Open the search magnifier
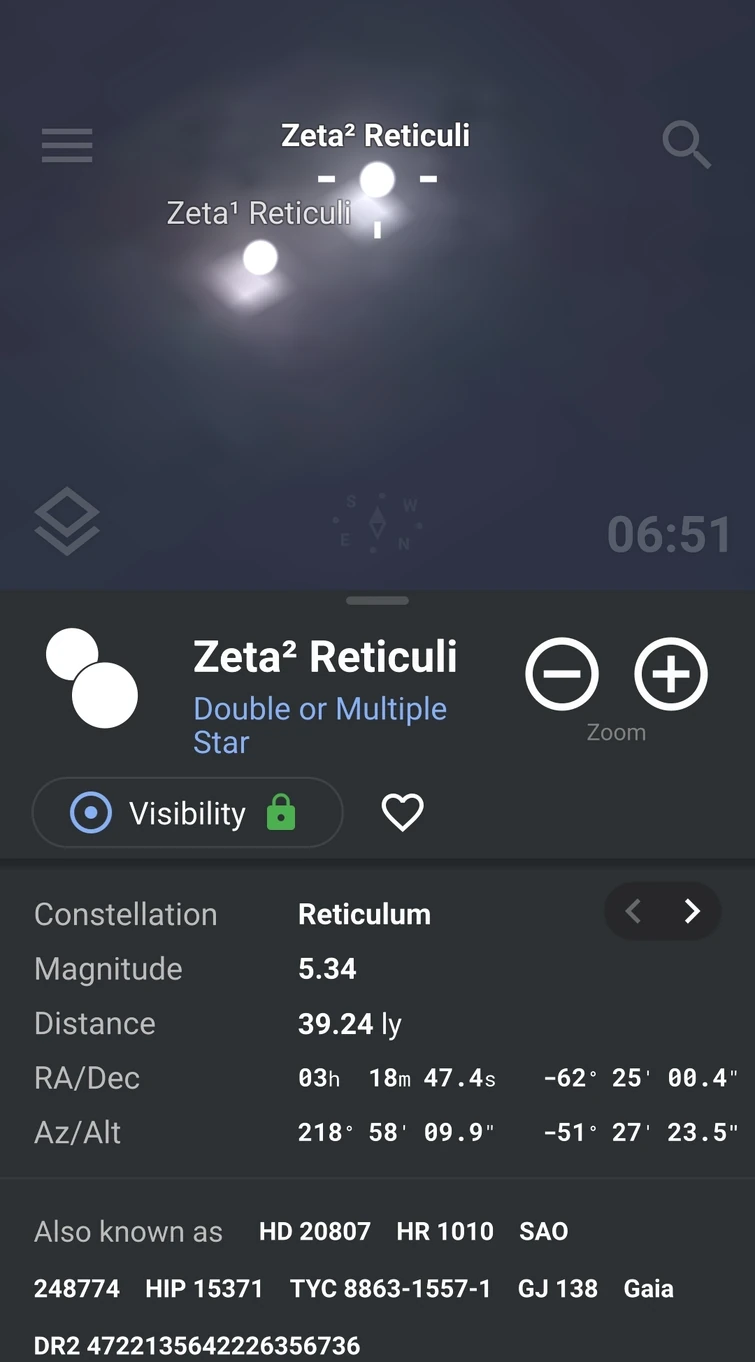Viewport: 755px width, 1362px height. tap(686, 146)
